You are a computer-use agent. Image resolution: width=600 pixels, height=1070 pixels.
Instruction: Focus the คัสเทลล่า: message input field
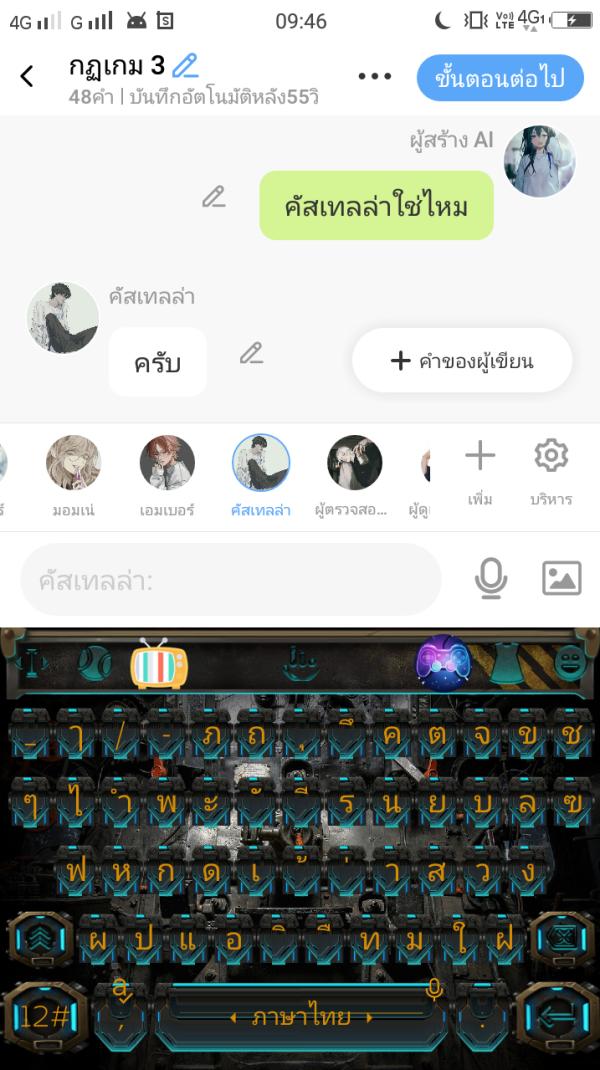point(230,580)
